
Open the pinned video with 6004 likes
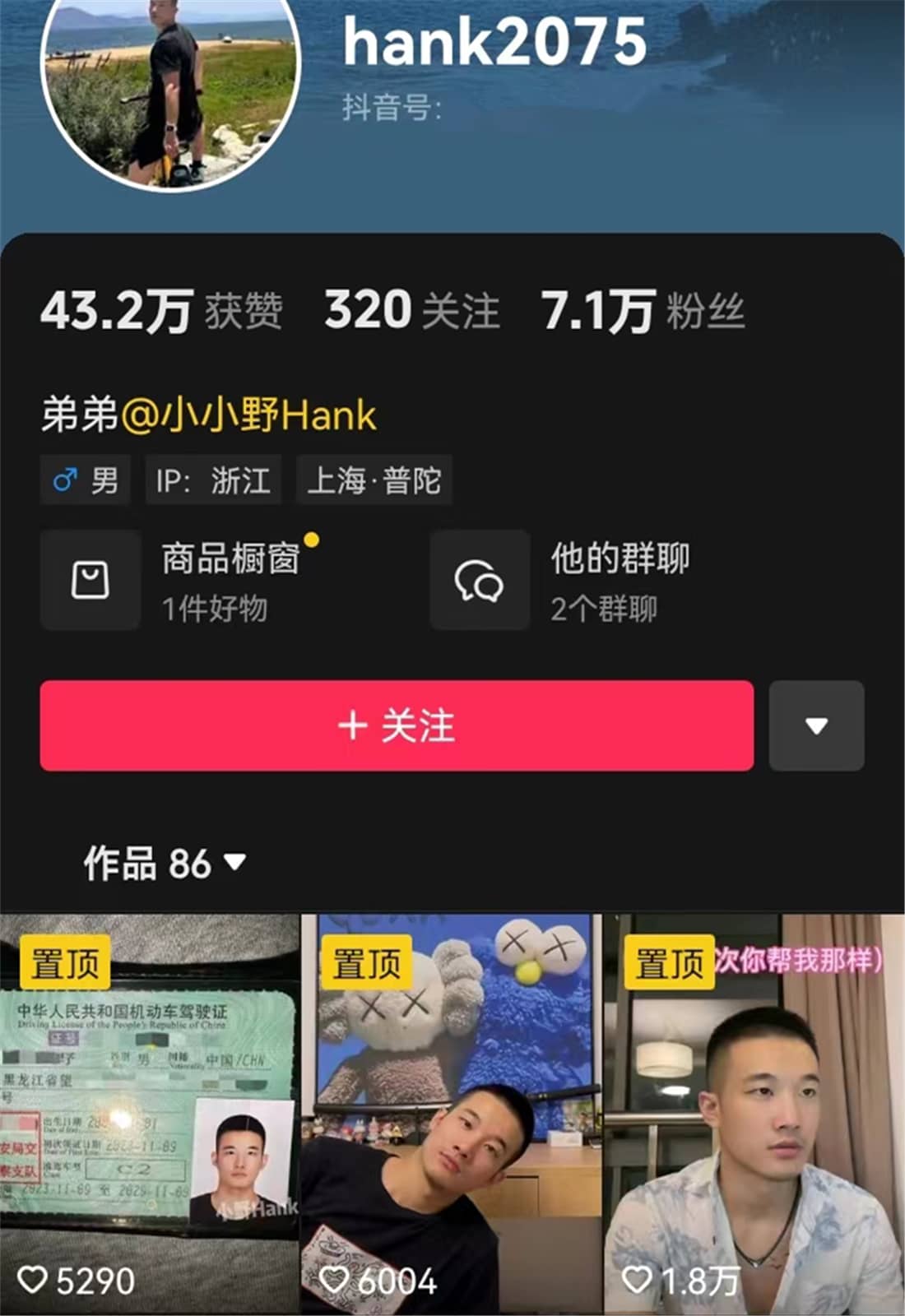(451, 1110)
